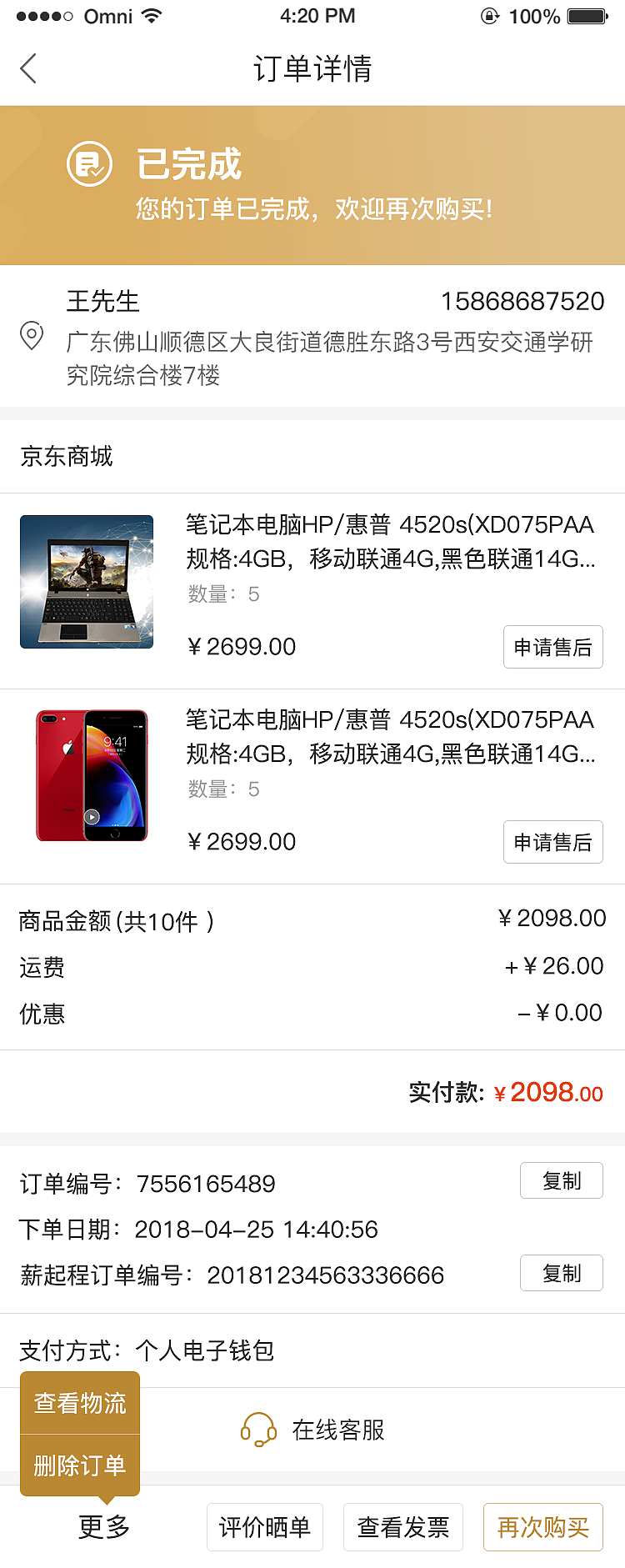Tap the 再次购买 button
Screen dimensions: 625x1568
(x=542, y=1527)
